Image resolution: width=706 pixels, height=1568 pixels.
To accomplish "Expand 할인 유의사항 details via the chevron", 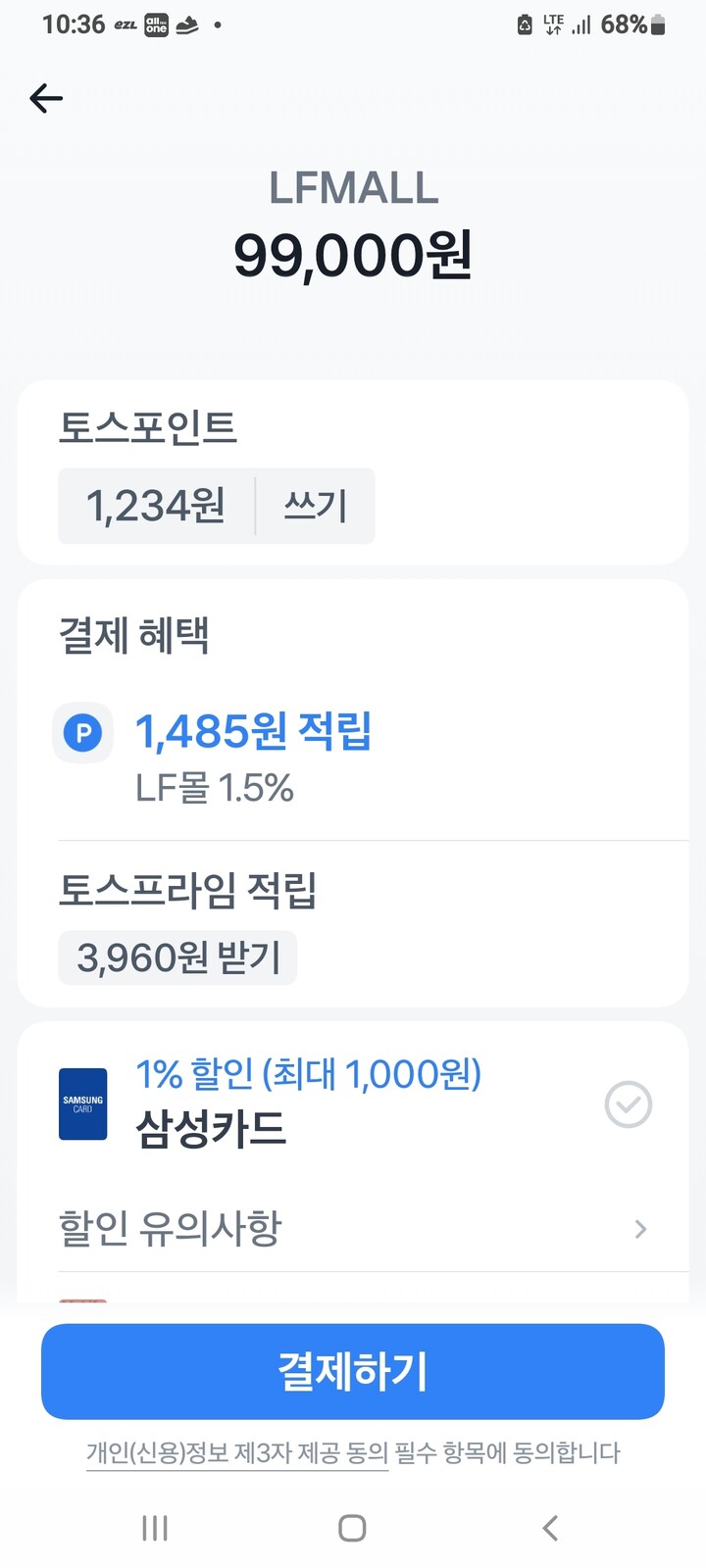I will coord(639,1229).
